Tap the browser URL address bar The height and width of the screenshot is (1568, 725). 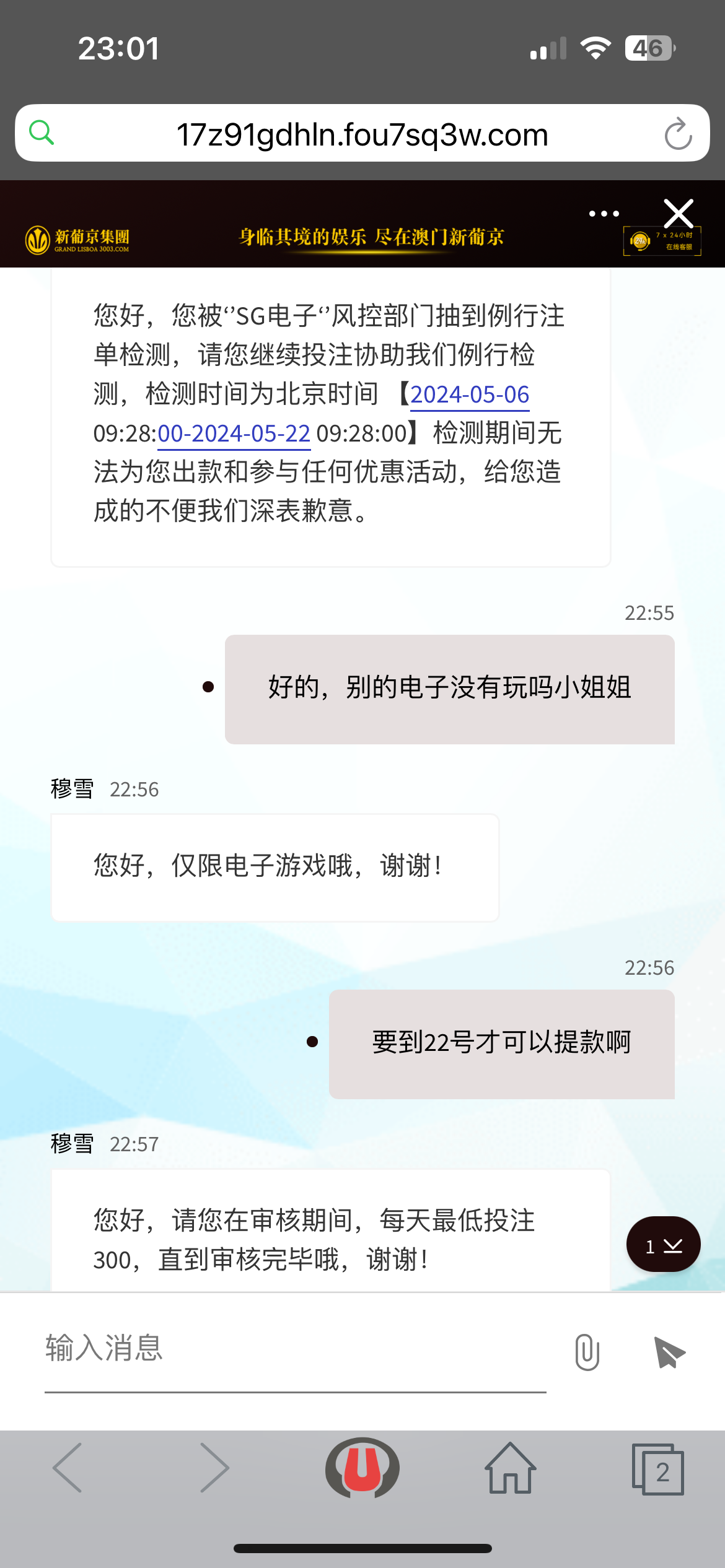click(x=362, y=134)
